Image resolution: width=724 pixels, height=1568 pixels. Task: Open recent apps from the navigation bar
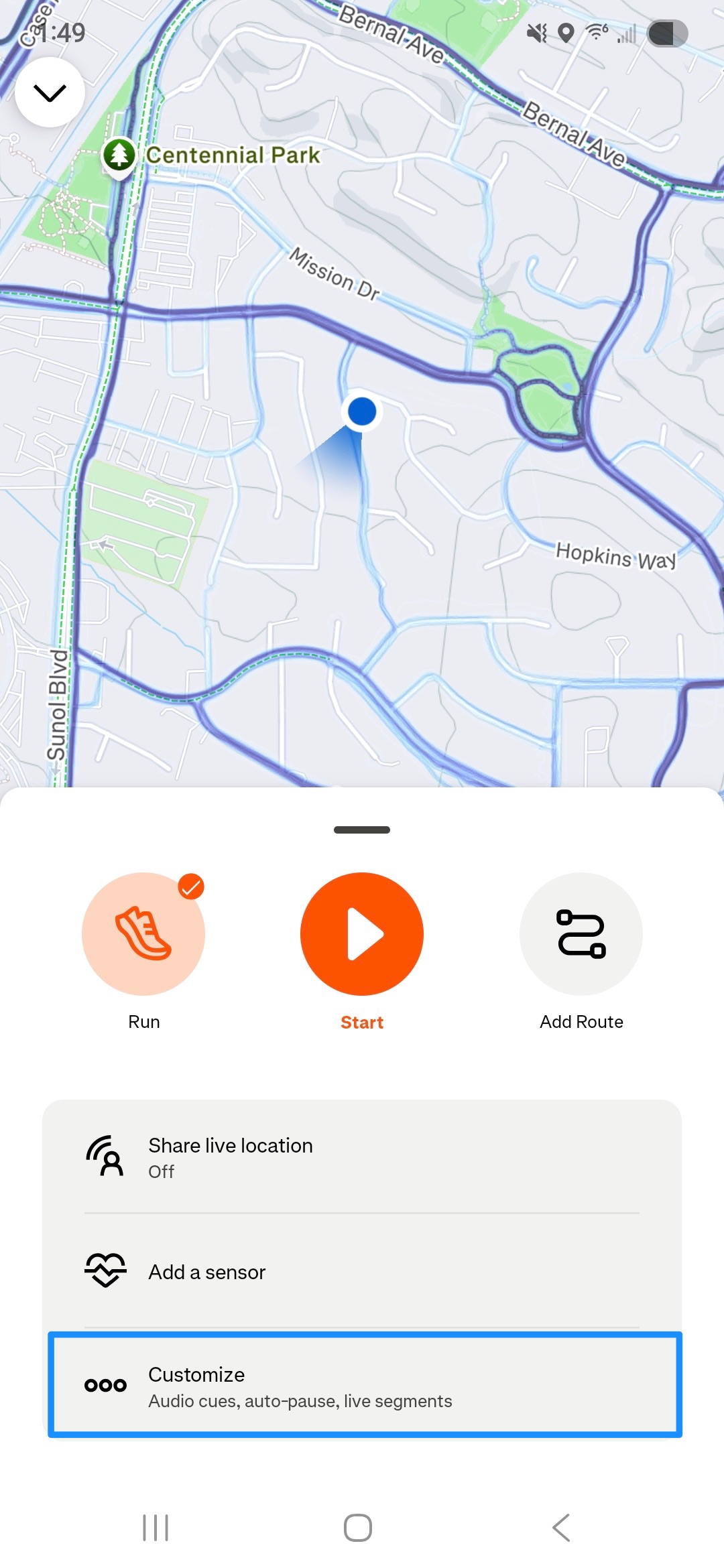[156, 1528]
